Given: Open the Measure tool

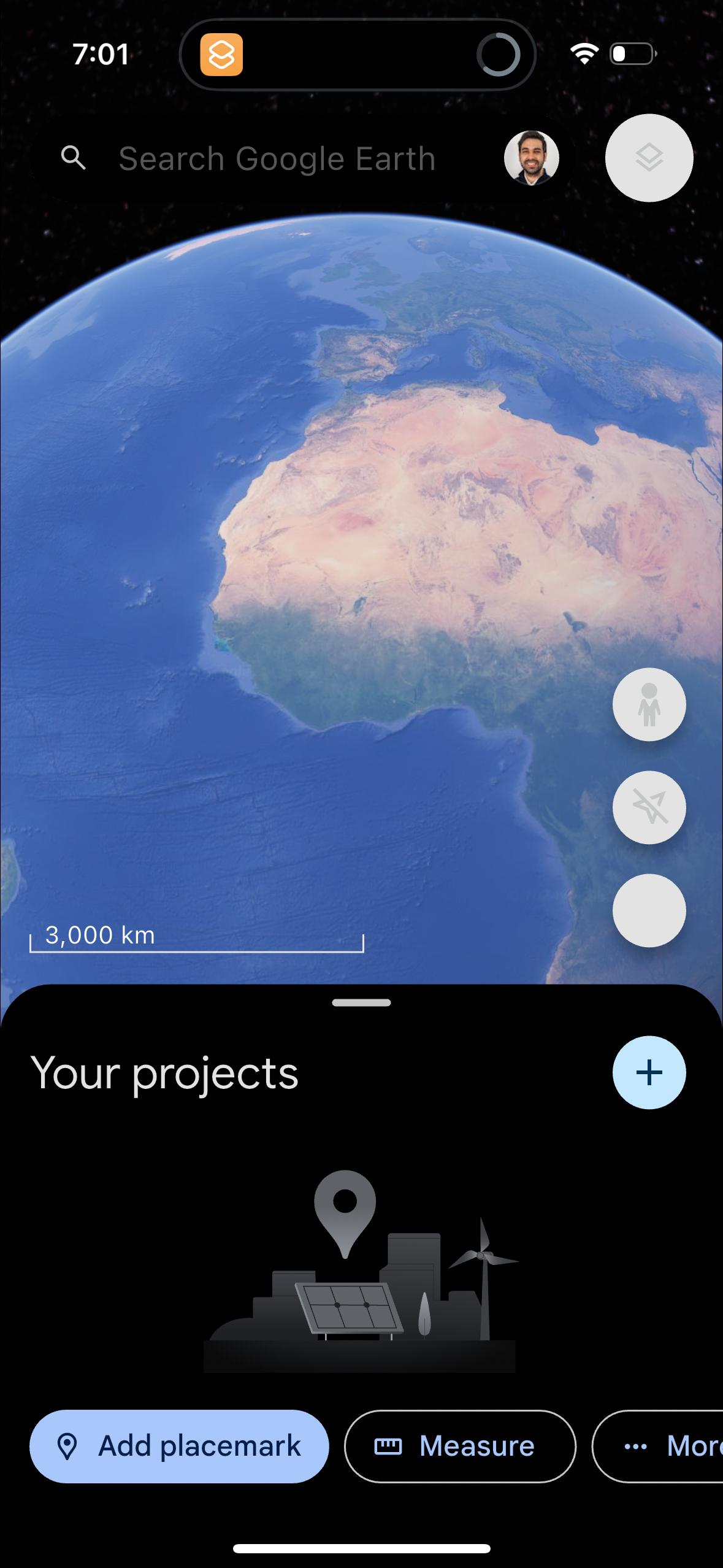Looking at the screenshot, I should tap(459, 1446).
